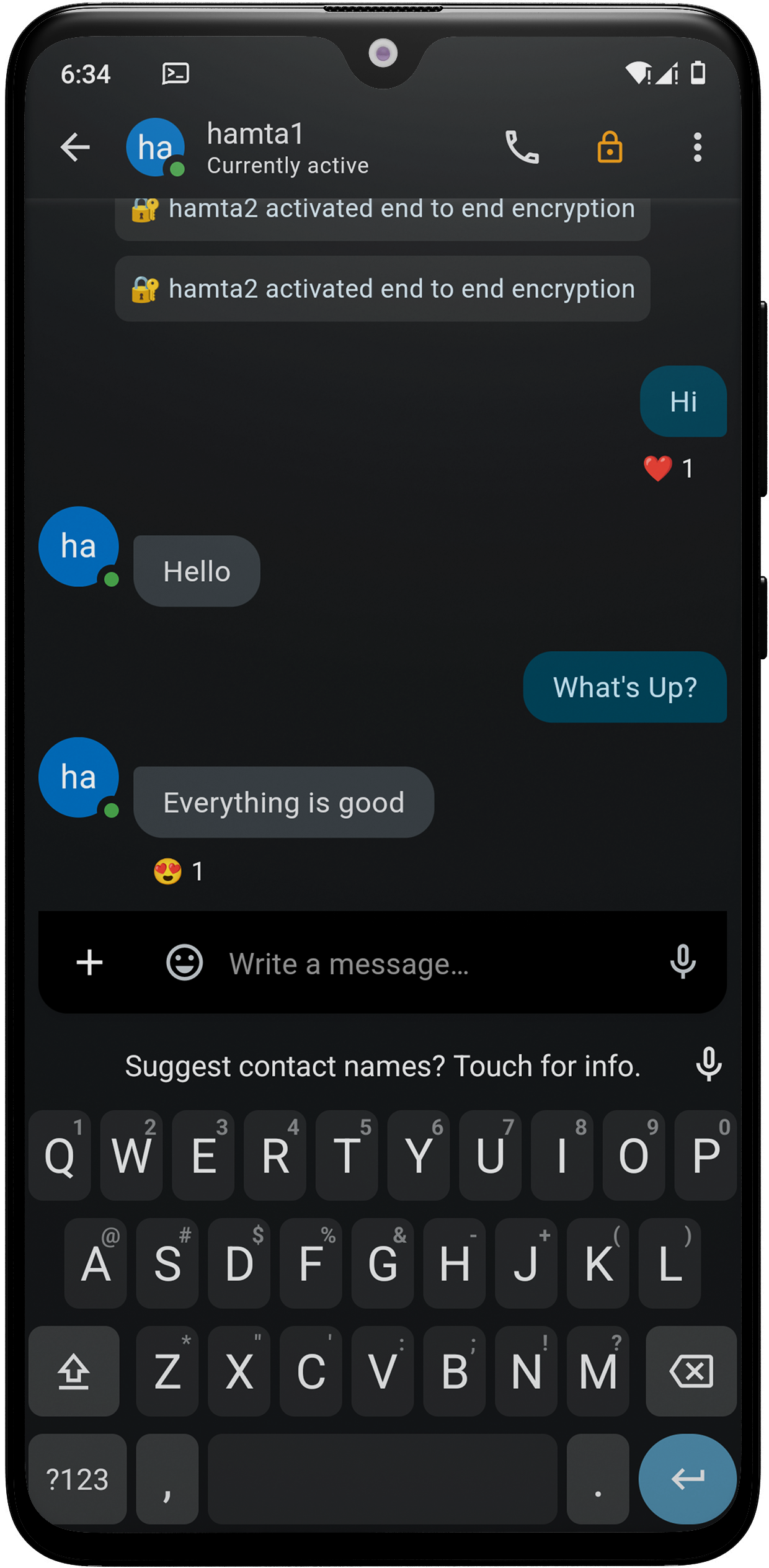This screenshot has width=769, height=1568.
Task: Open the plus attachment menu
Action: pyautogui.click(x=89, y=963)
